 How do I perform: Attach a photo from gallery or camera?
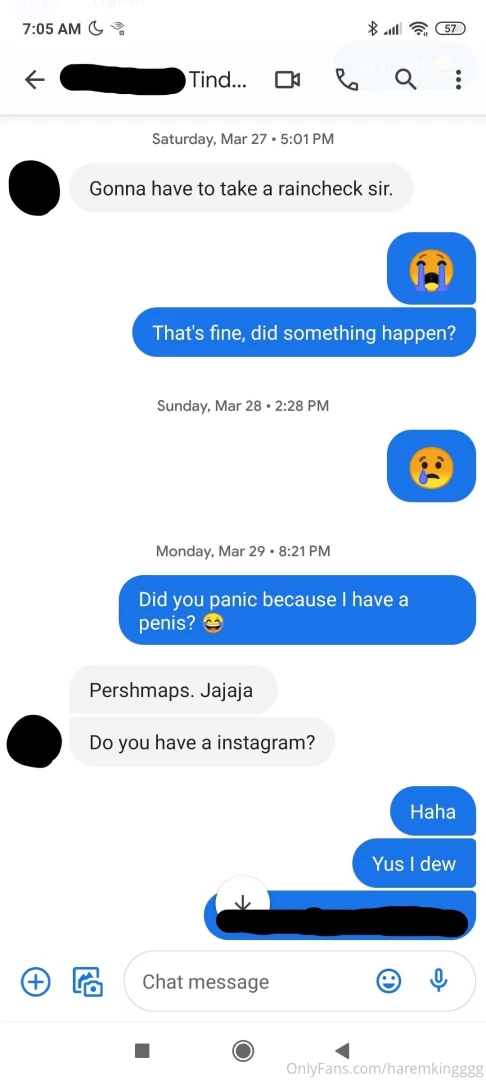click(x=88, y=982)
